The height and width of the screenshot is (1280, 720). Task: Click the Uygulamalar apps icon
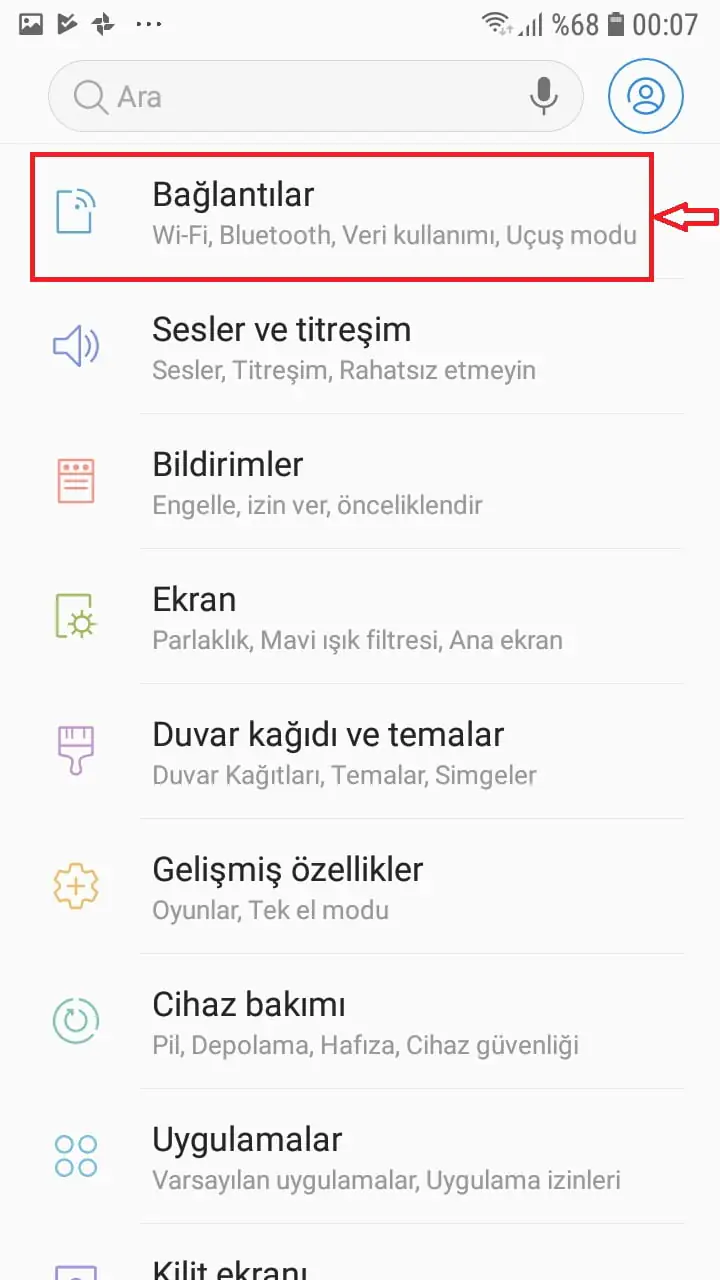[x=78, y=1156]
